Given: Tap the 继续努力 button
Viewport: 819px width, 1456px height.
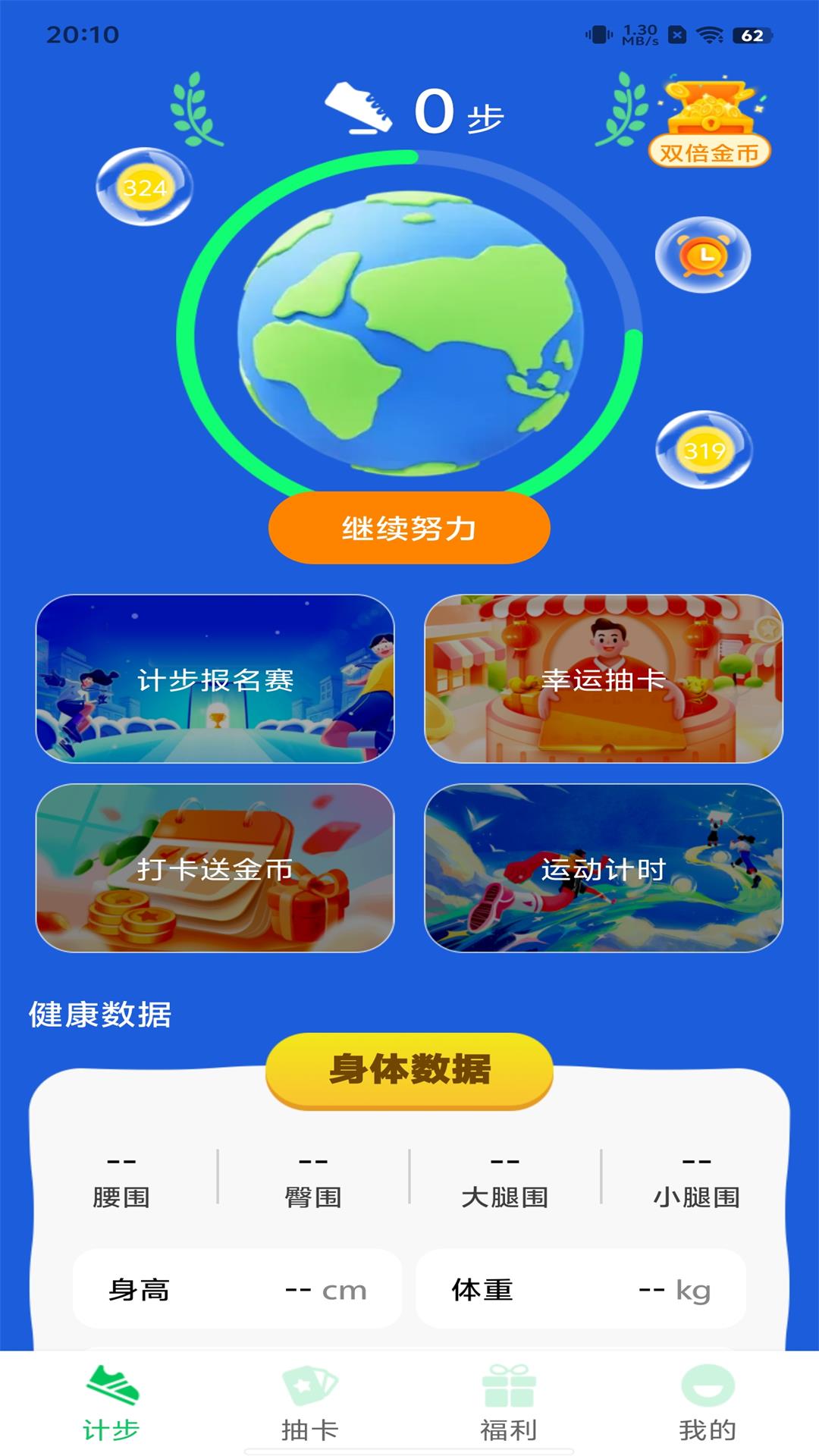Looking at the screenshot, I should (x=409, y=528).
